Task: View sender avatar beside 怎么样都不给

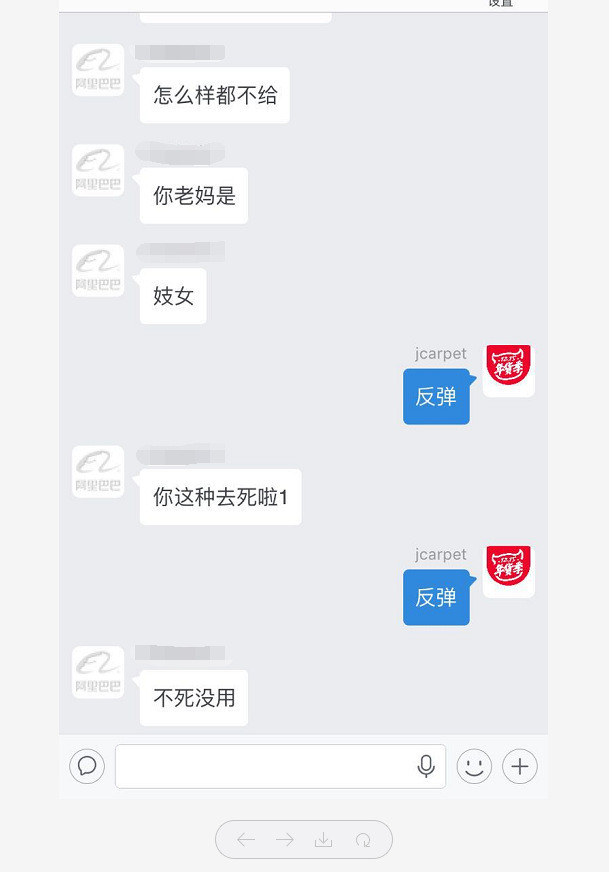Action: click(98, 70)
